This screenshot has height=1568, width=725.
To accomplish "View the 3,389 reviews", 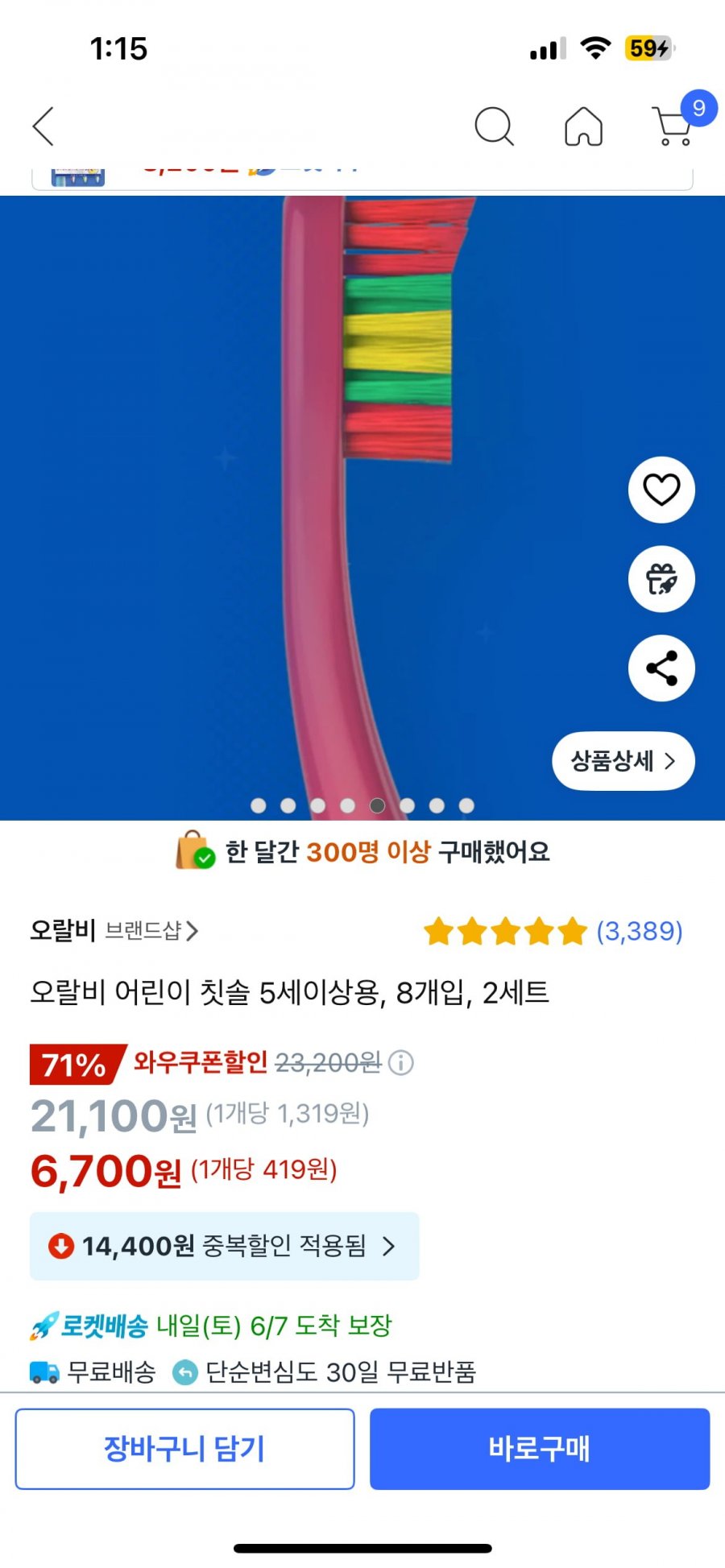I will tap(553, 931).
